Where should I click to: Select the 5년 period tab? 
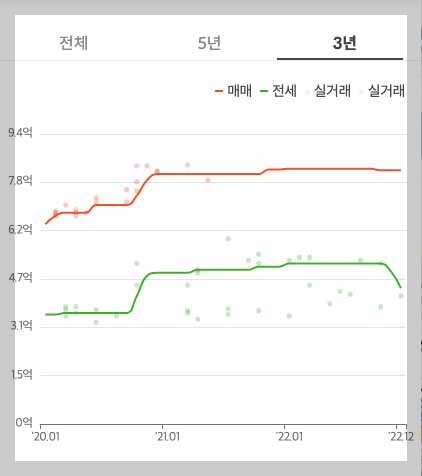click(x=209, y=43)
